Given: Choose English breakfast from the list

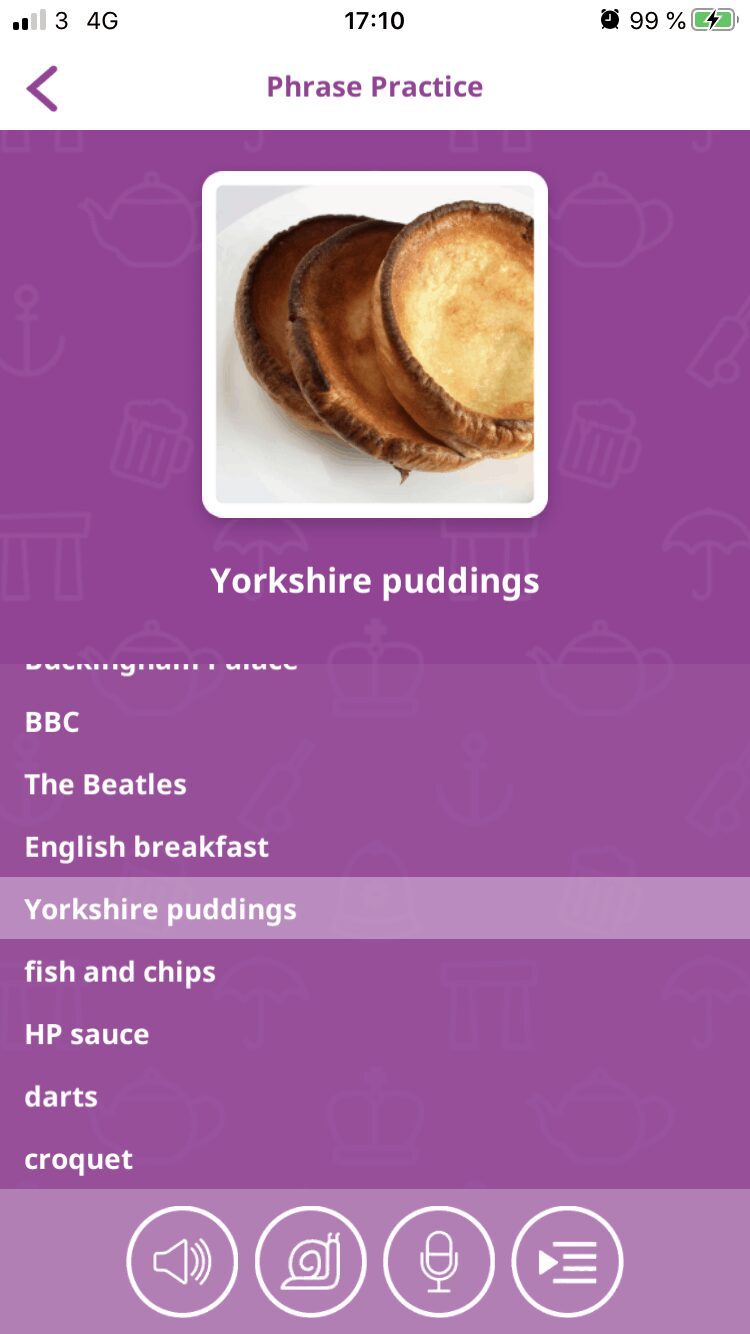Looking at the screenshot, I should click(x=375, y=847).
